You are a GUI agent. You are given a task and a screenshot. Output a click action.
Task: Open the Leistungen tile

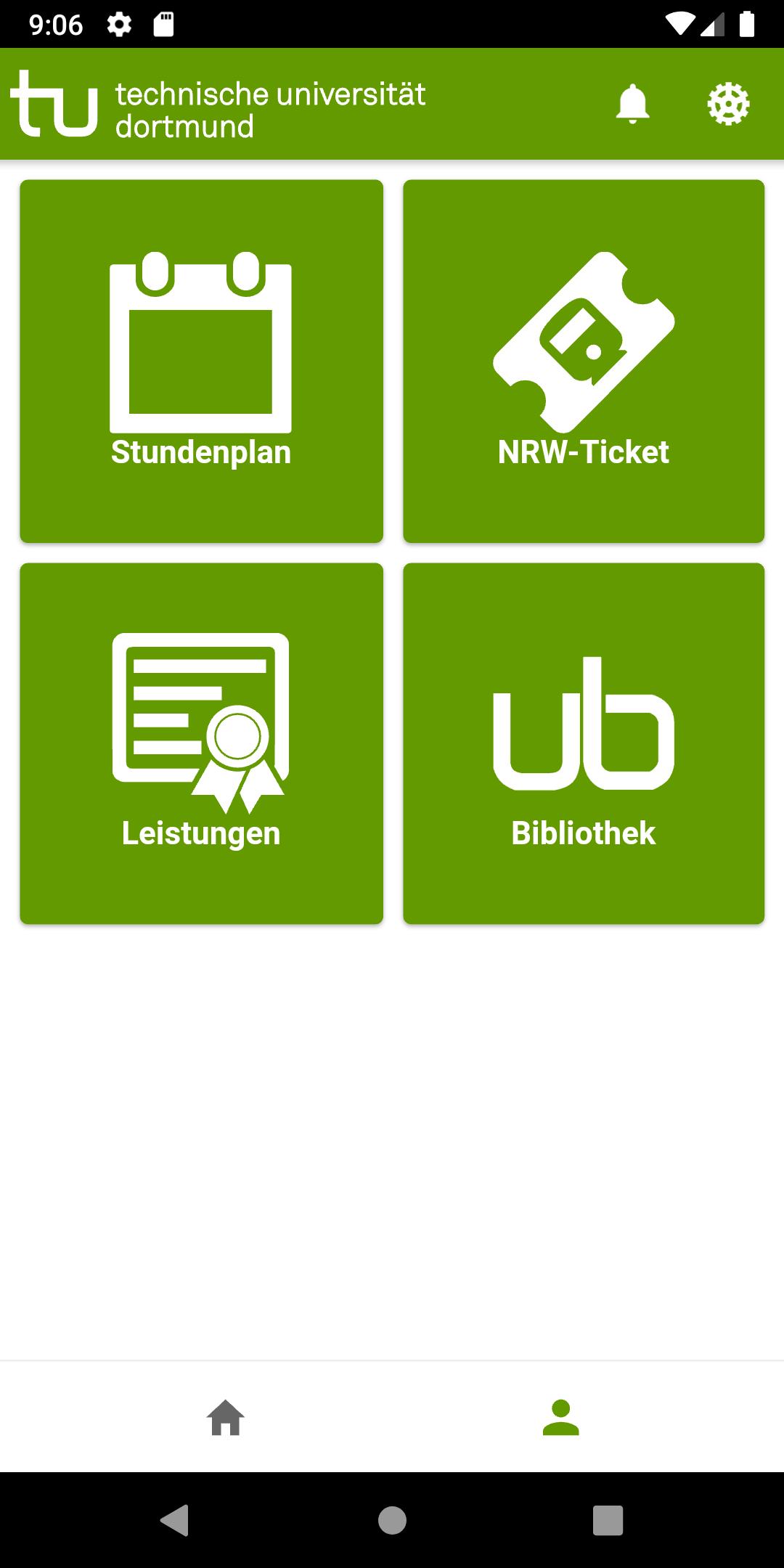pyautogui.click(x=201, y=743)
